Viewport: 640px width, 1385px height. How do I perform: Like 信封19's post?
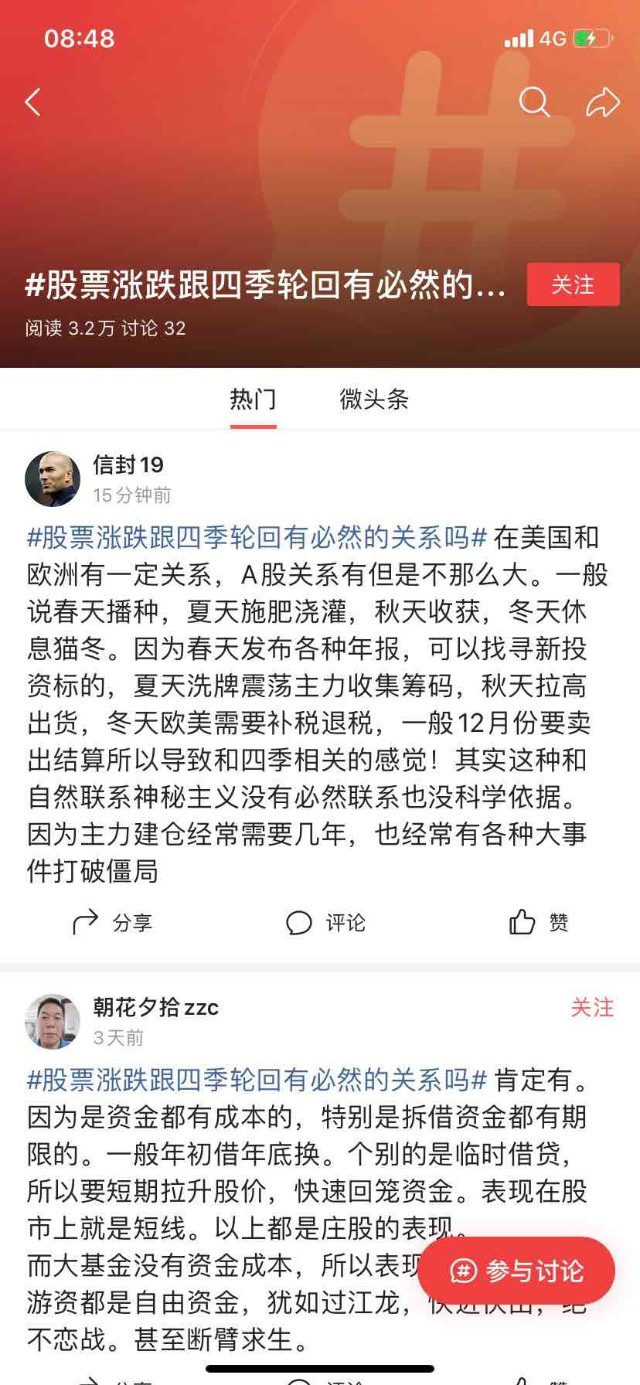(539, 922)
